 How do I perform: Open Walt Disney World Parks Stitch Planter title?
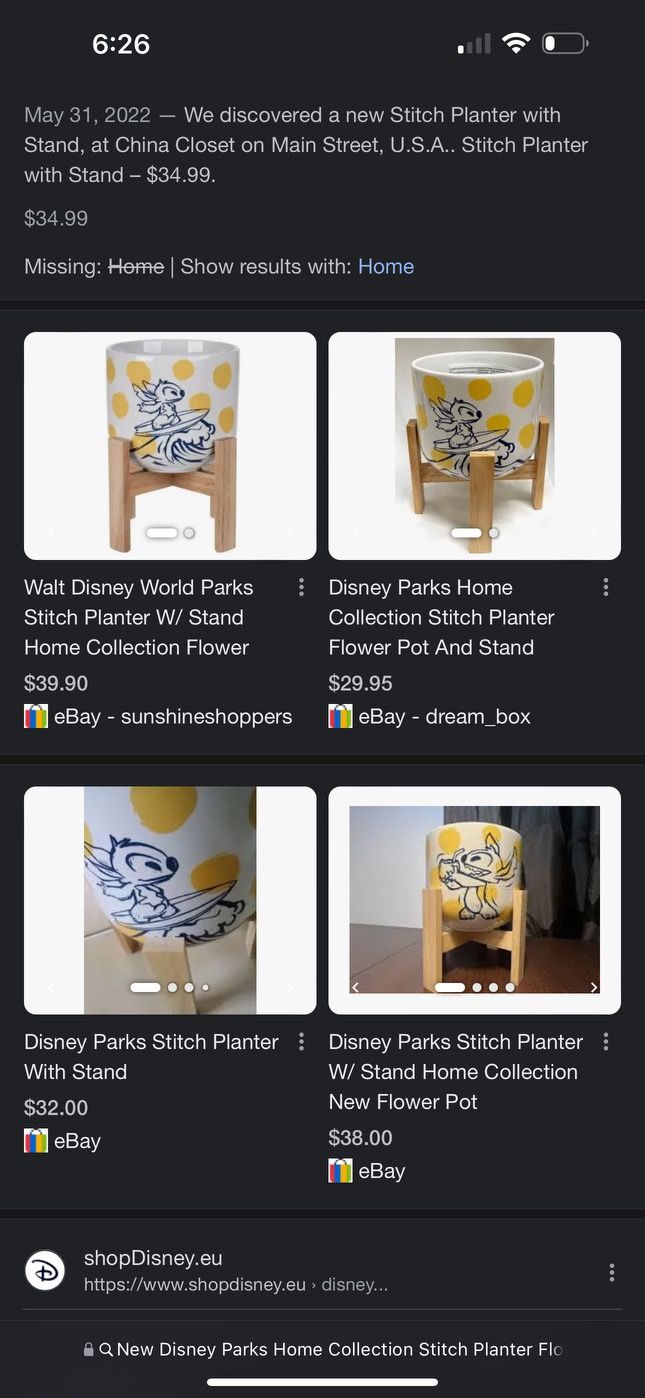(138, 617)
